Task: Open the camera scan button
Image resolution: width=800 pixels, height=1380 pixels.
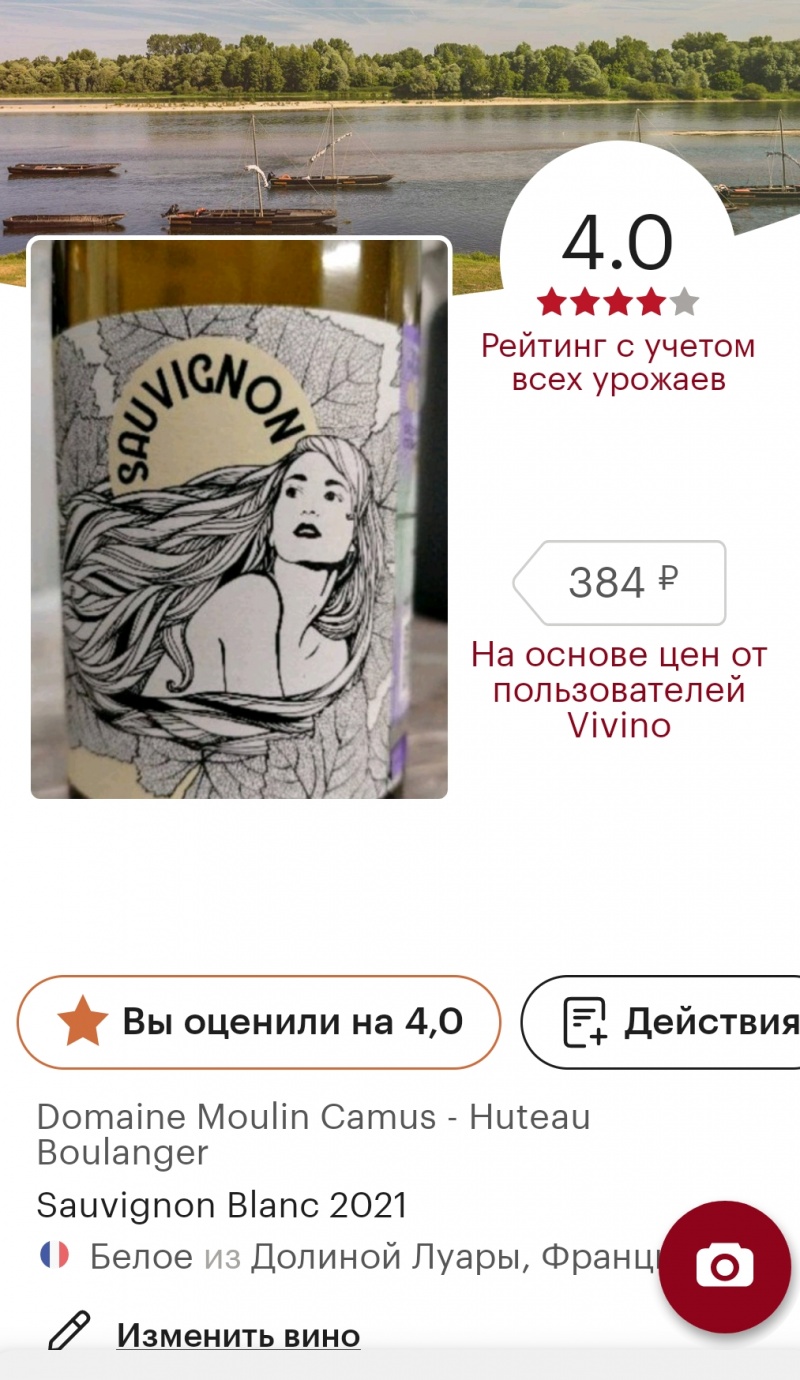Action: (724, 1267)
